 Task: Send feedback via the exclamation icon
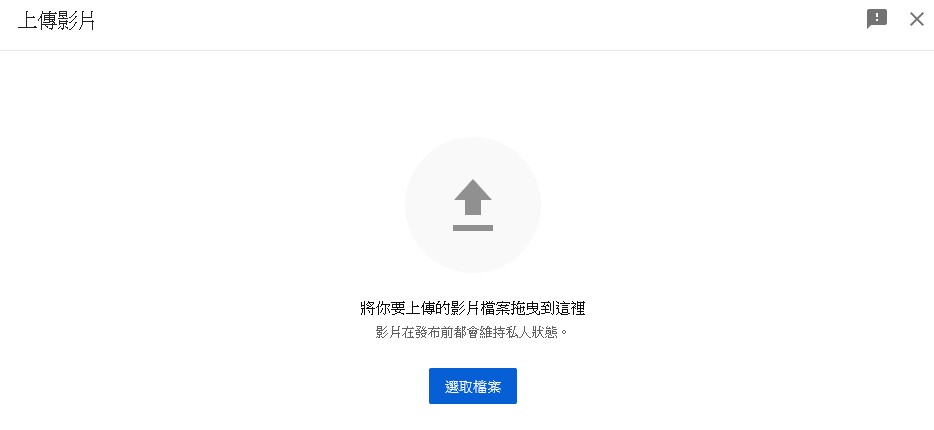coord(877,19)
